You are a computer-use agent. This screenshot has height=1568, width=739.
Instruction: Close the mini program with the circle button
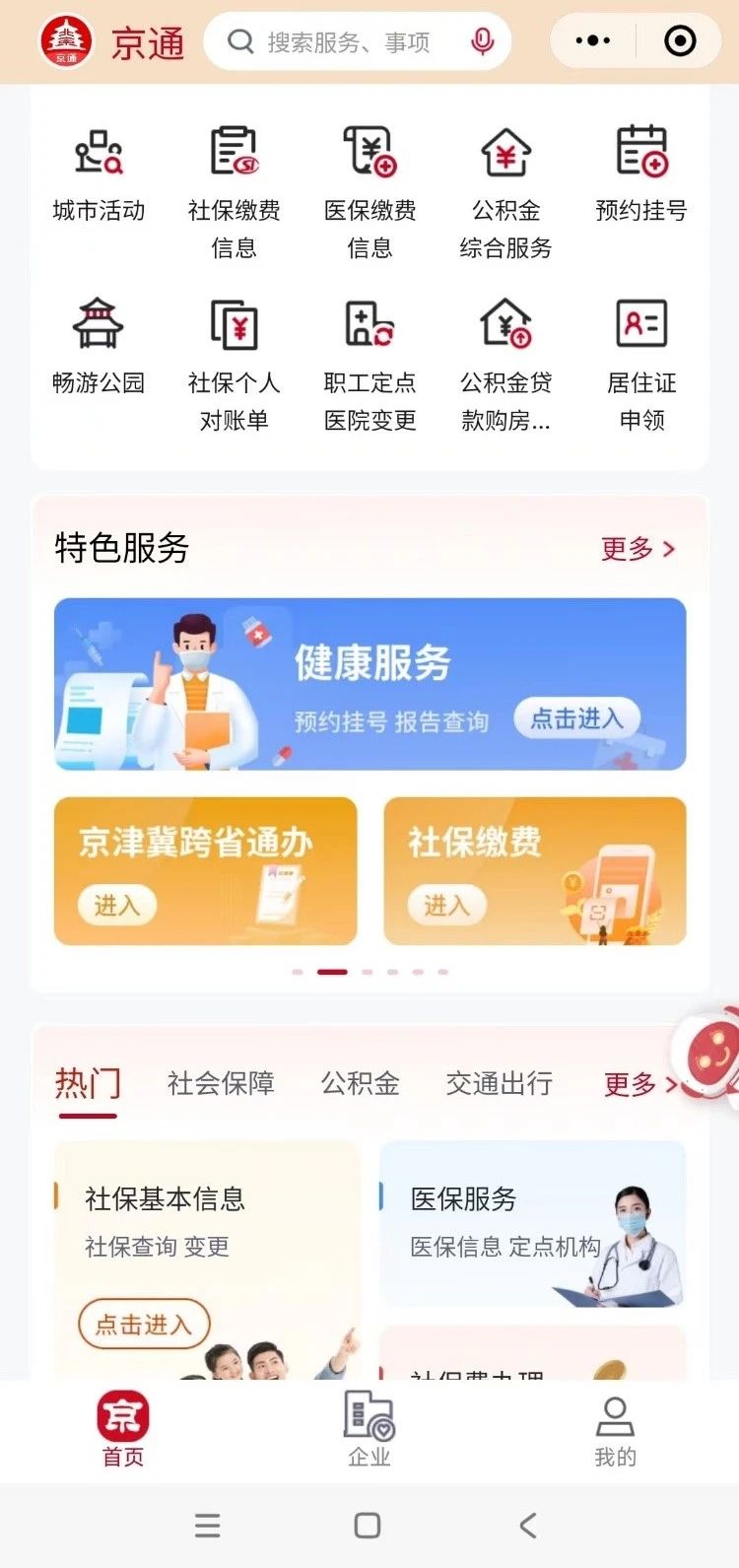click(680, 41)
